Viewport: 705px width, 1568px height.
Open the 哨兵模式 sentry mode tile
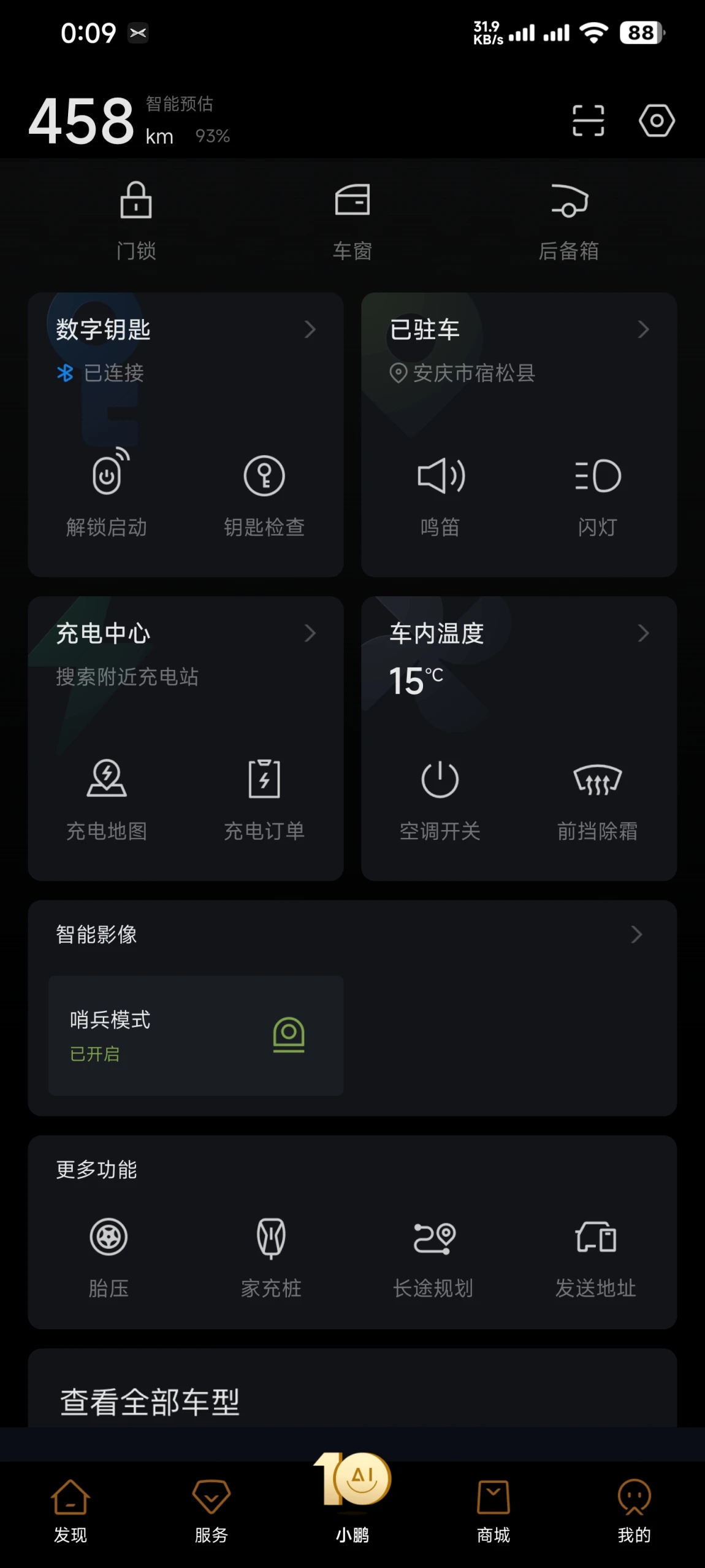pos(196,1035)
